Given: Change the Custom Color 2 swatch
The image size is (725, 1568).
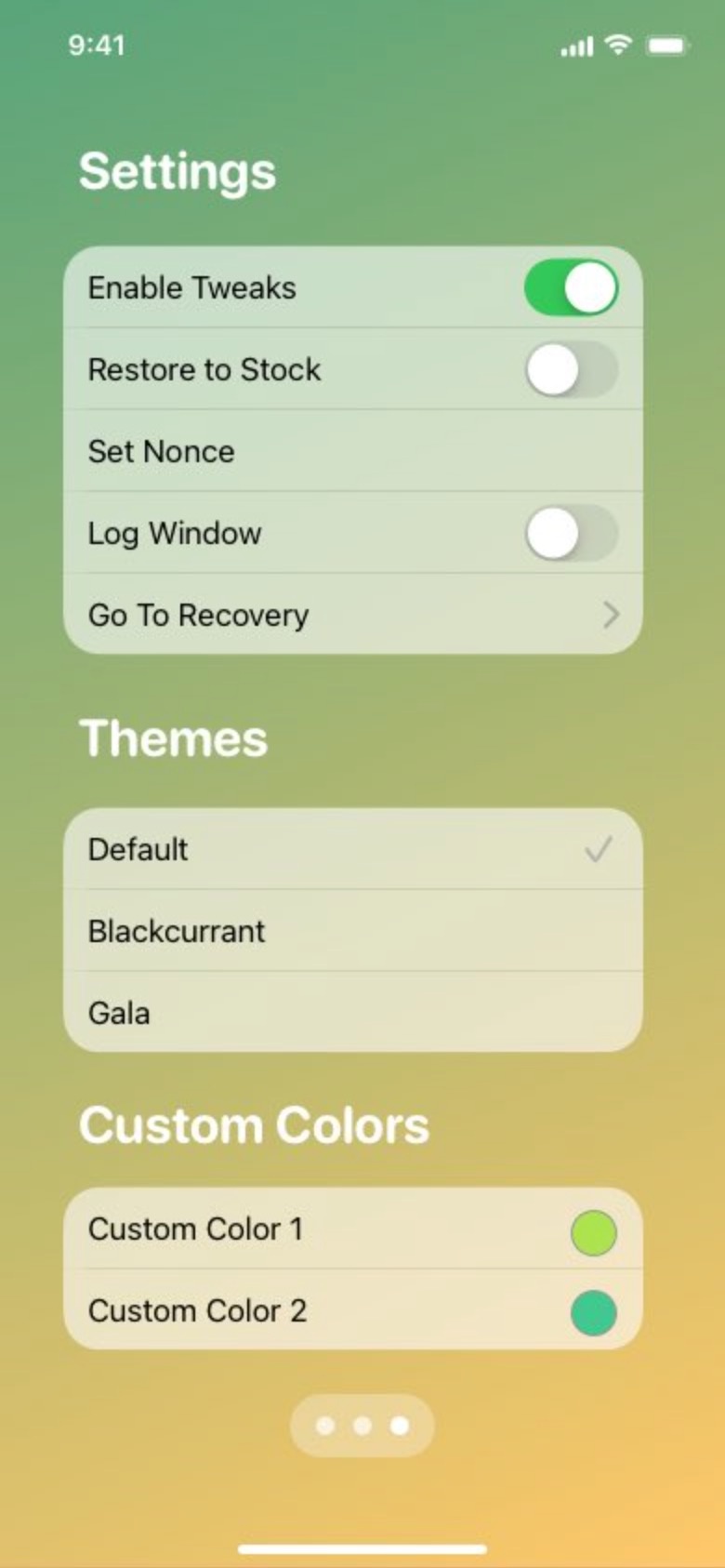Looking at the screenshot, I should click(593, 1313).
